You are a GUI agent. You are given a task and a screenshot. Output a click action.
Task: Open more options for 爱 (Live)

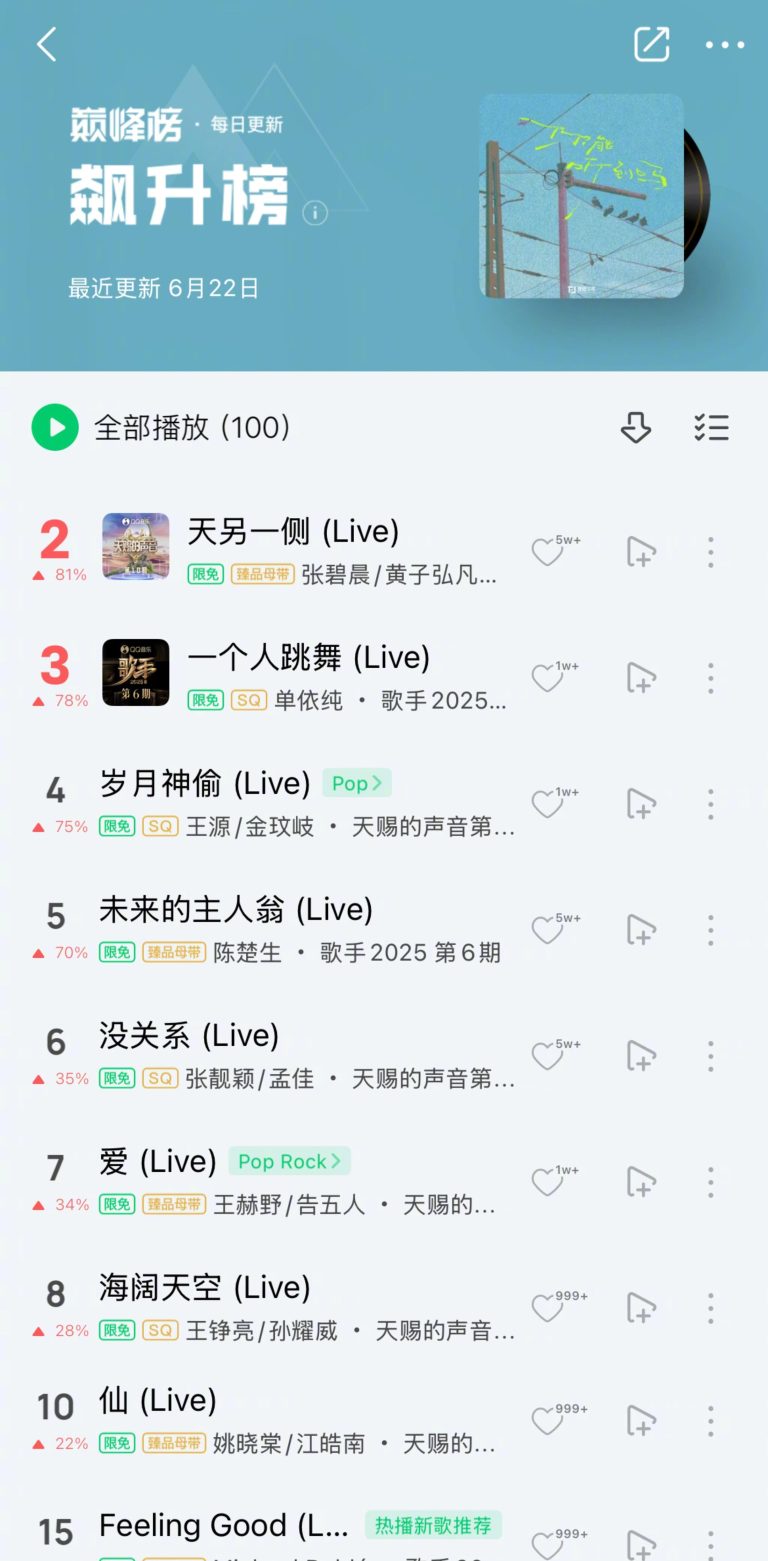coord(711,1182)
